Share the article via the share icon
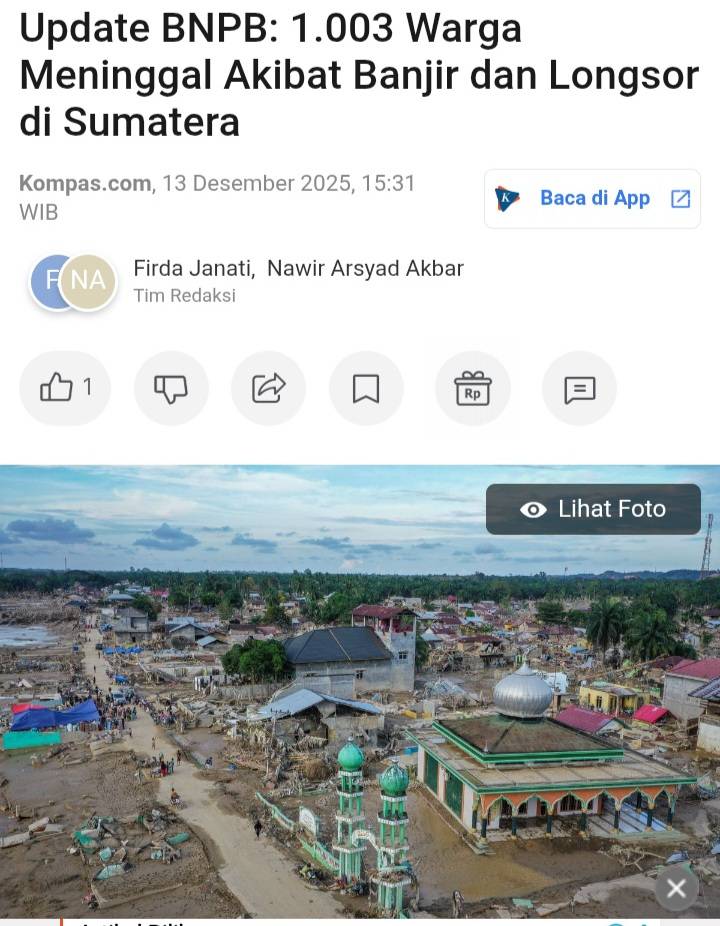 [268, 388]
